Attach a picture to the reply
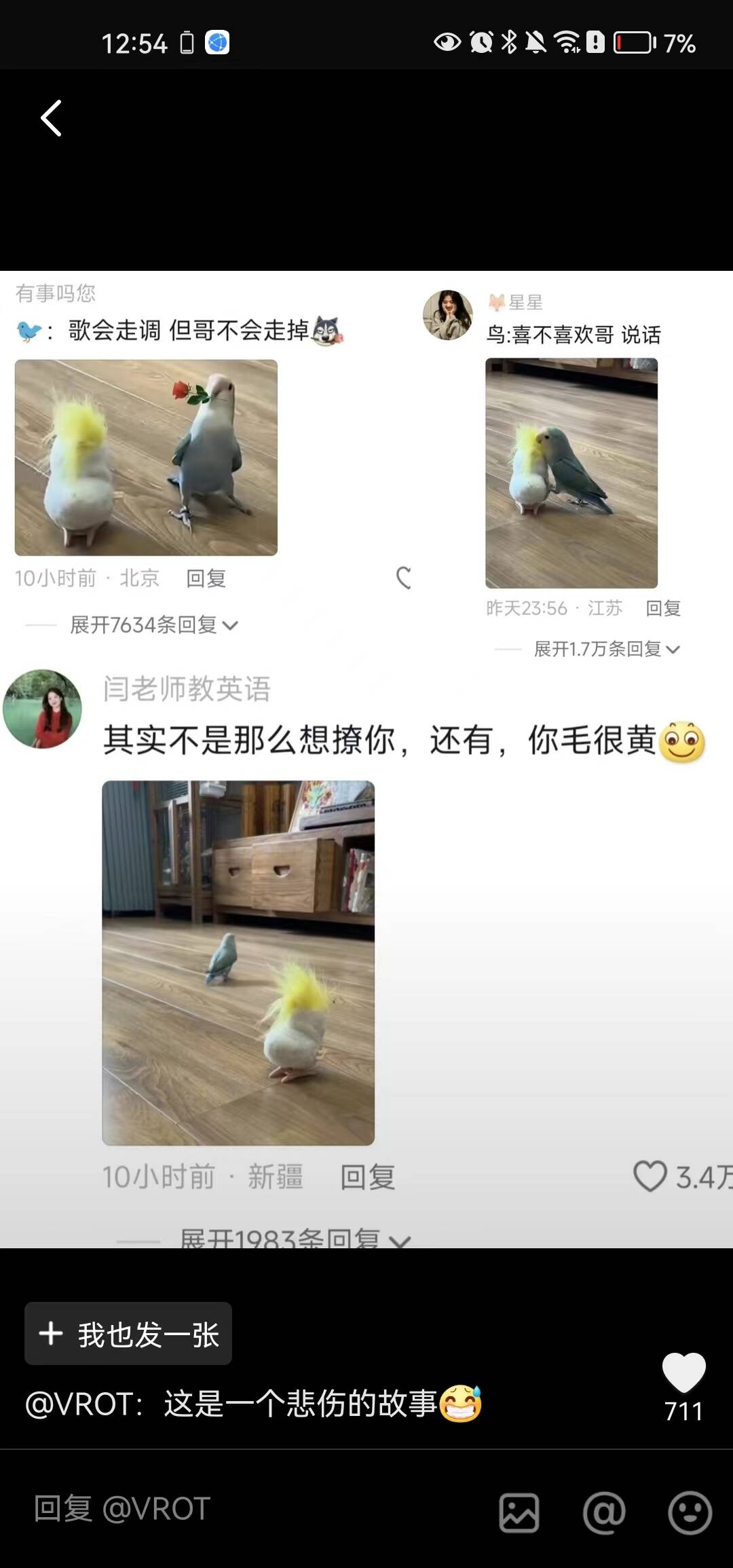This screenshot has width=733, height=1568. point(519,1512)
